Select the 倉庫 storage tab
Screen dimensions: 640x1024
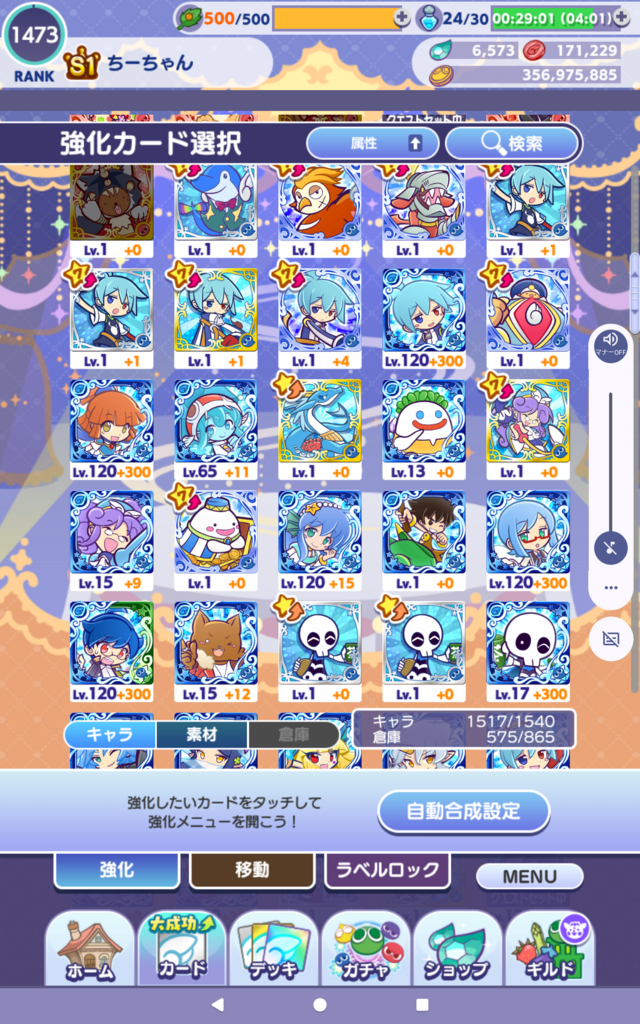[293, 734]
